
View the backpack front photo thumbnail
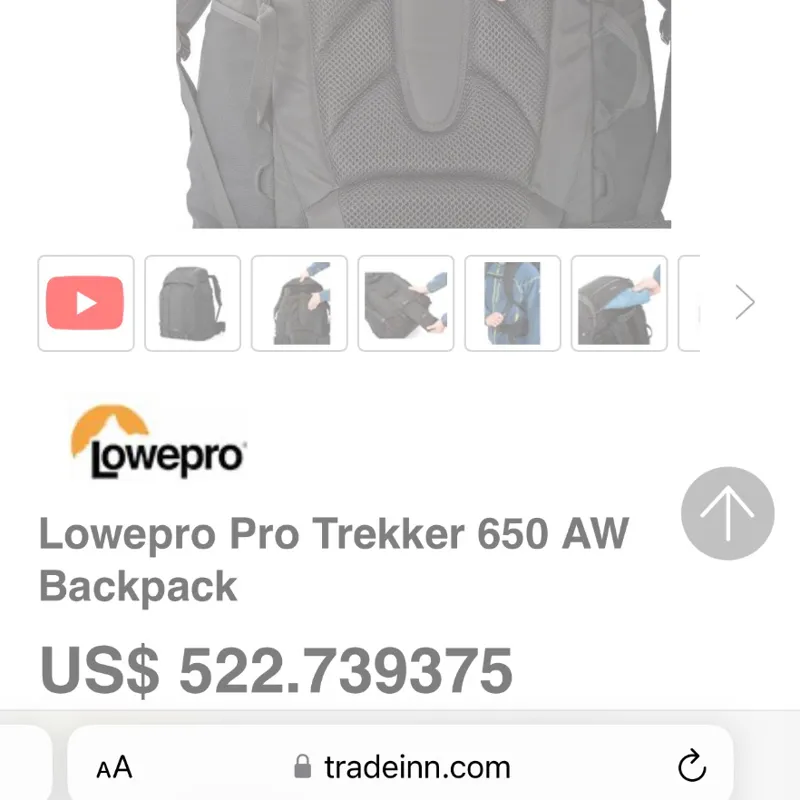pos(192,303)
